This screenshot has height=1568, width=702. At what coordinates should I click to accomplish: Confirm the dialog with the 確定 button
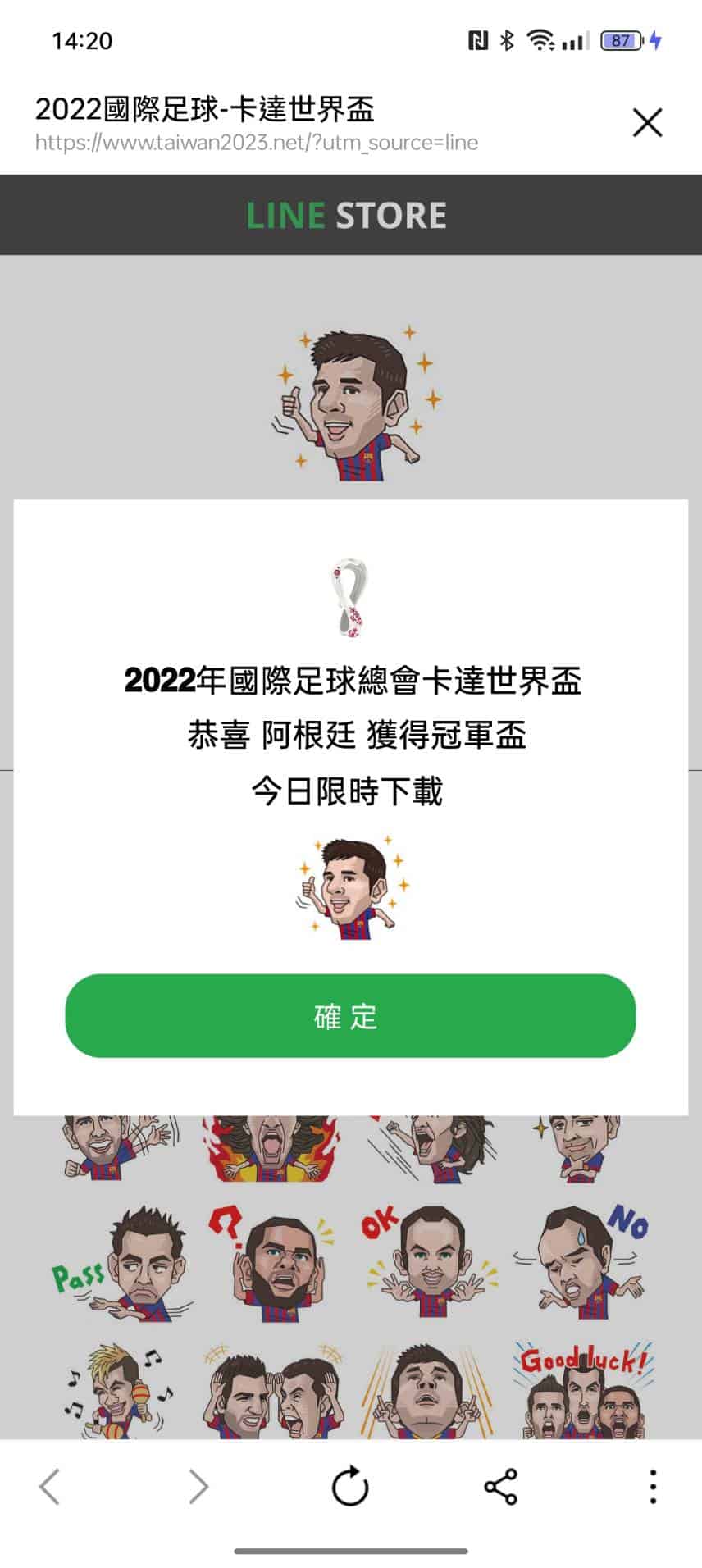350,1015
